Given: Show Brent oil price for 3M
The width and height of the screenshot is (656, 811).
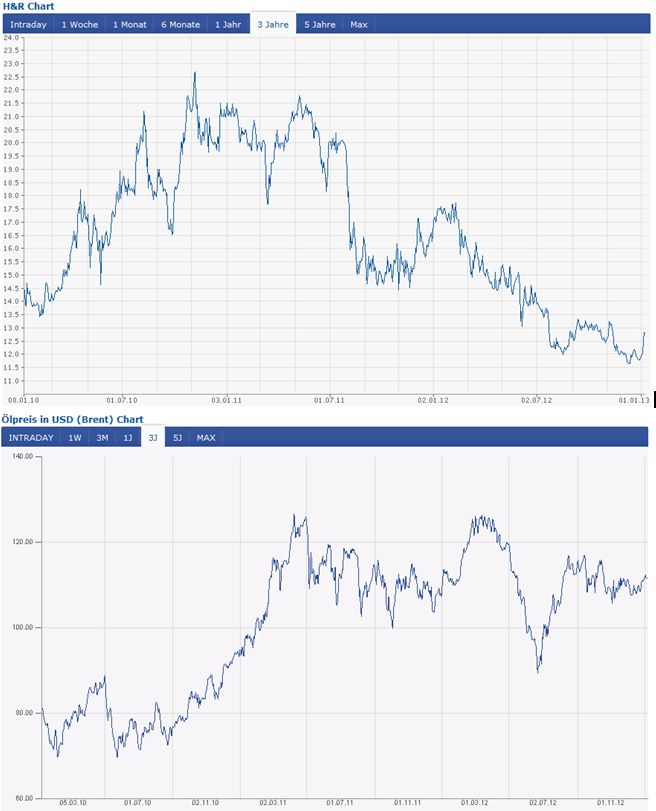Looking at the screenshot, I should pos(101,437).
